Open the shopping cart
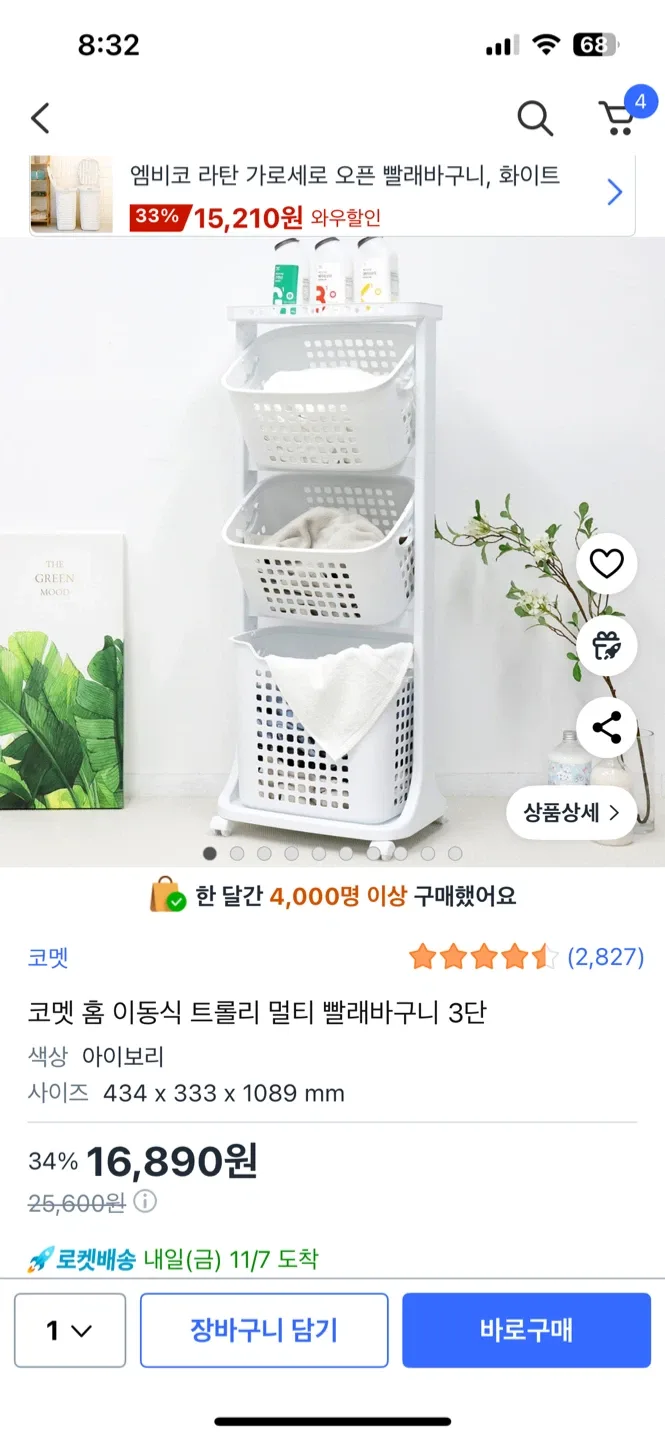The height and width of the screenshot is (1440, 665). (619, 116)
